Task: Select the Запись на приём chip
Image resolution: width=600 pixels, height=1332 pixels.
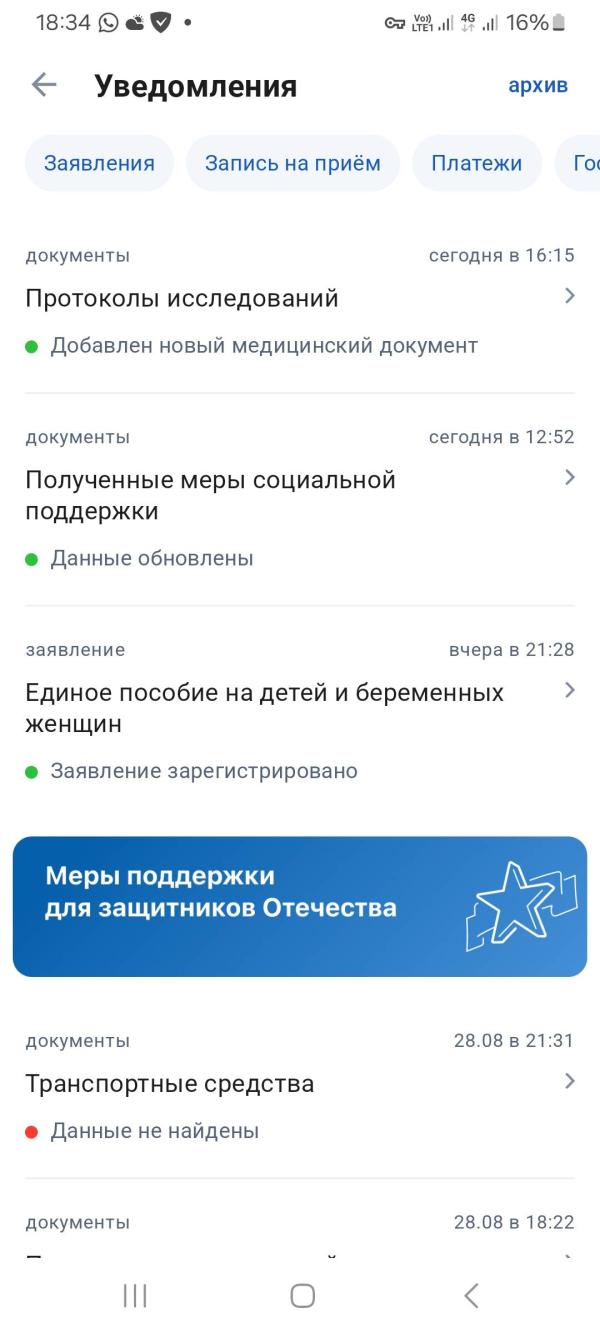Action: [293, 163]
